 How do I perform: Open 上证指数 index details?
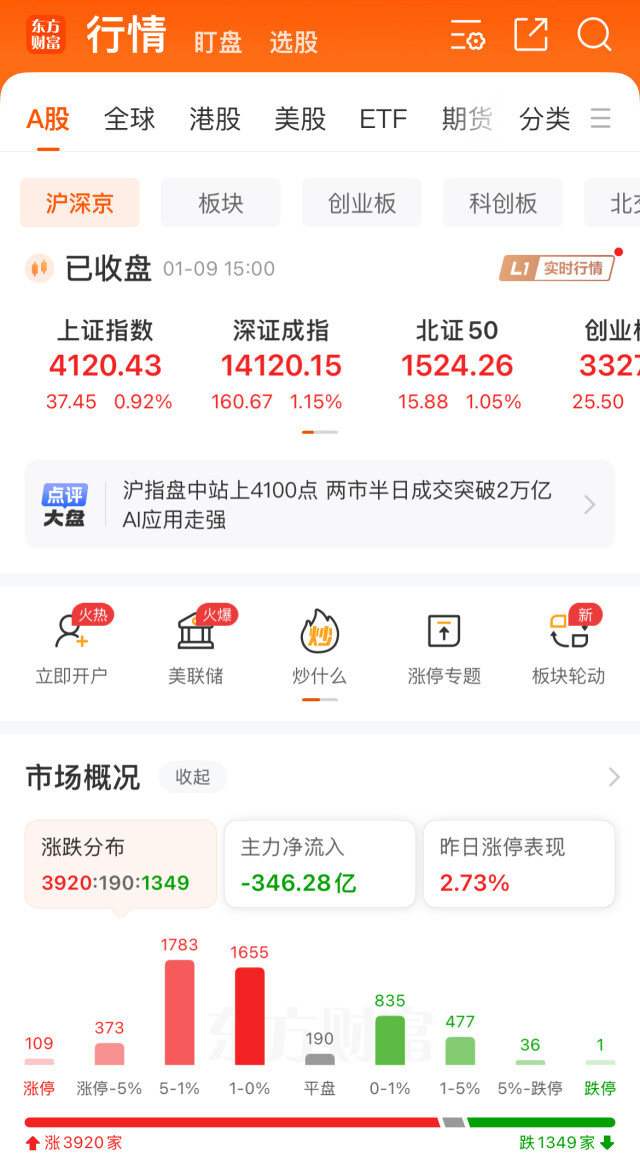[x=106, y=365]
